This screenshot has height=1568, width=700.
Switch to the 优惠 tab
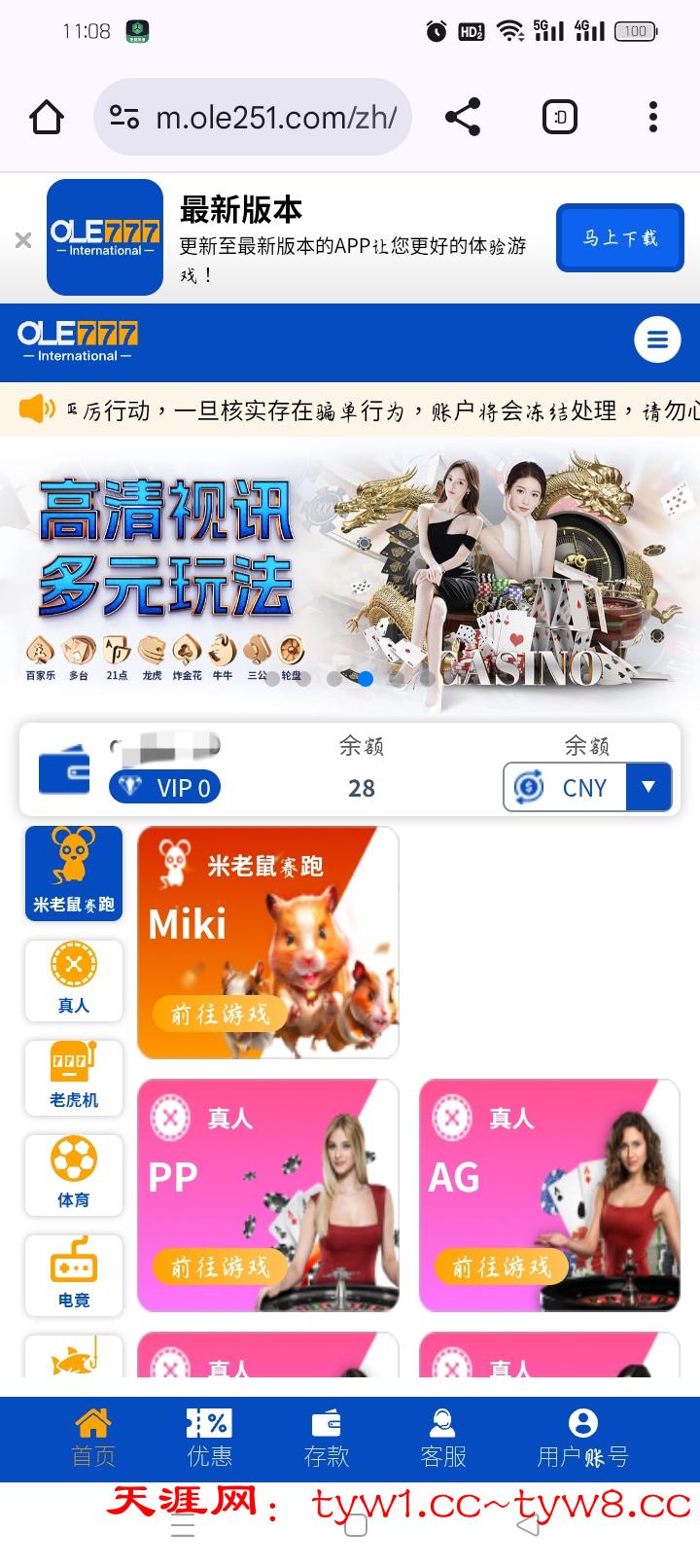[209, 1439]
